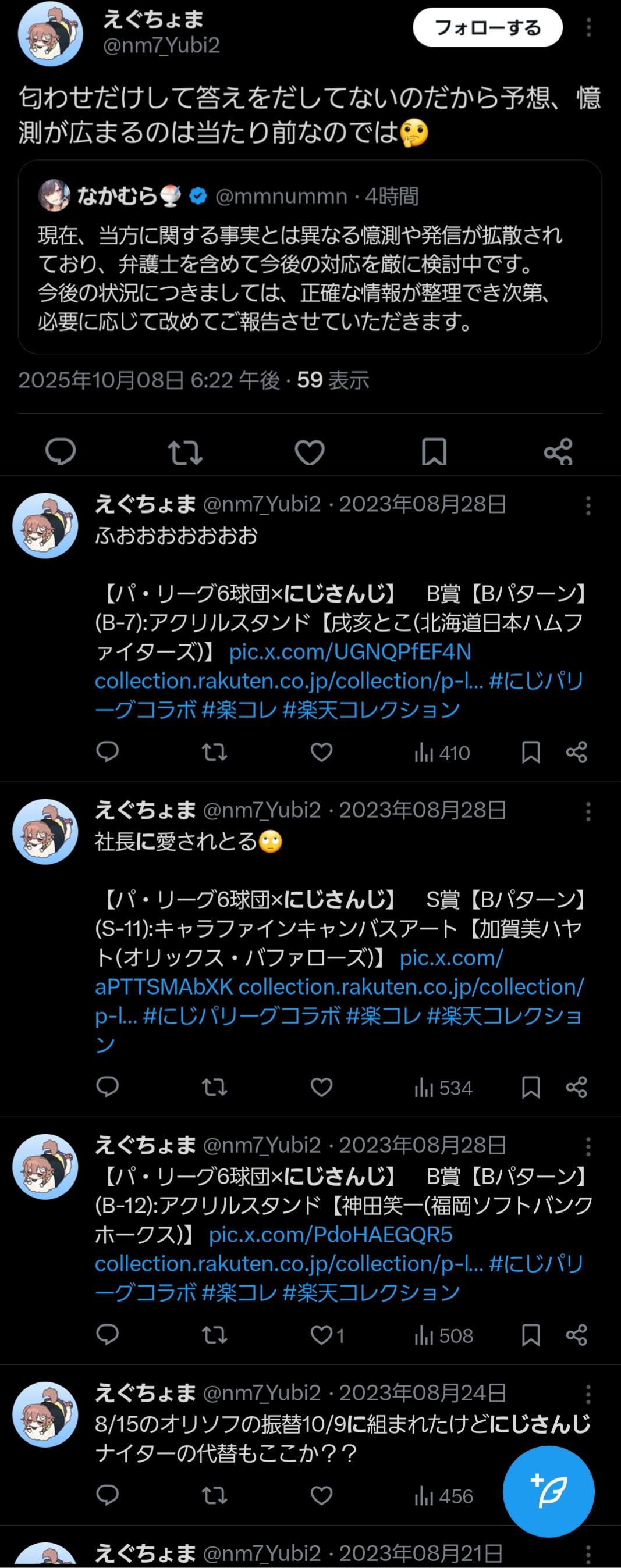Reply to the tweet with 508 views
The width and height of the screenshot is (621, 1568).
(x=108, y=1335)
